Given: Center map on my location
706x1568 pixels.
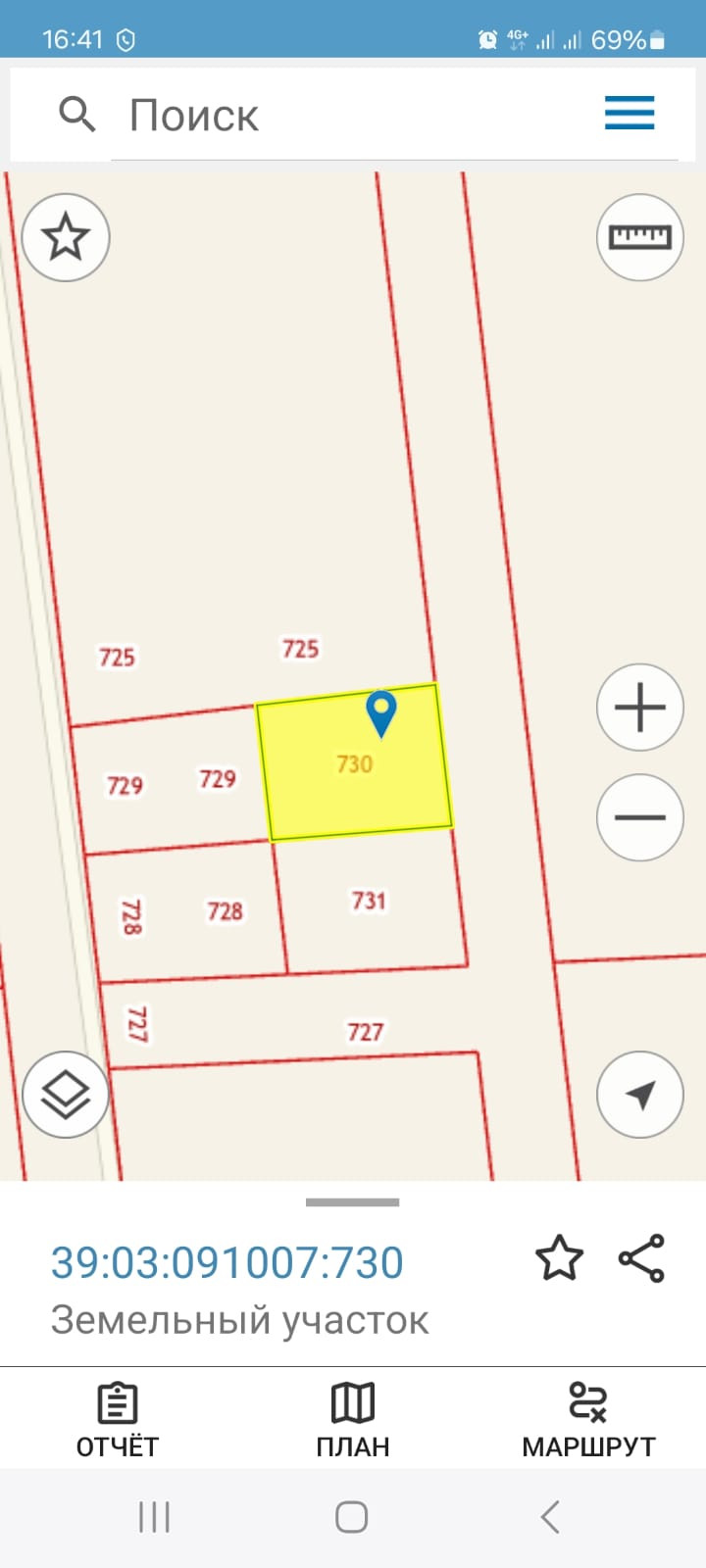Looking at the screenshot, I should 639,1095.
